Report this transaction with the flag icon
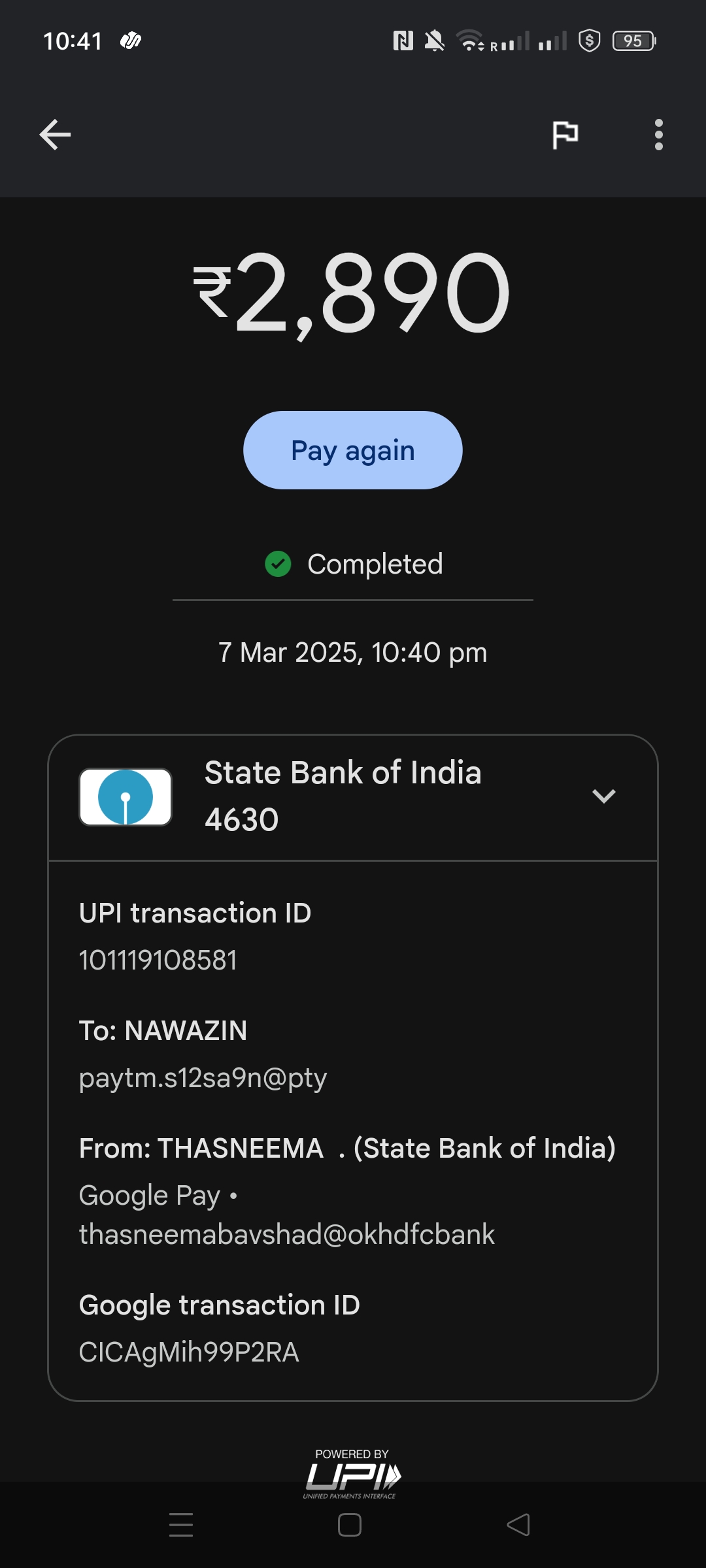This screenshot has height=1568, width=706. [x=565, y=135]
